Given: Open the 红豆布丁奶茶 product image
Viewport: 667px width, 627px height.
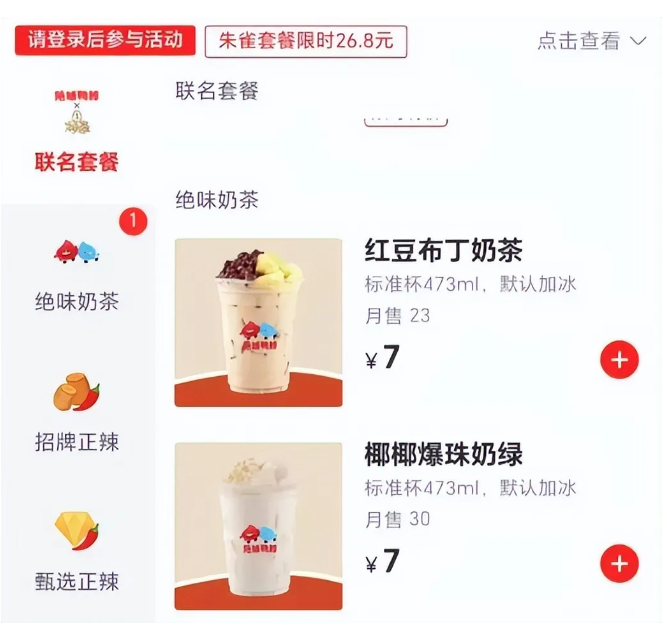Looking at the screenshot, I should coord(258,322).
